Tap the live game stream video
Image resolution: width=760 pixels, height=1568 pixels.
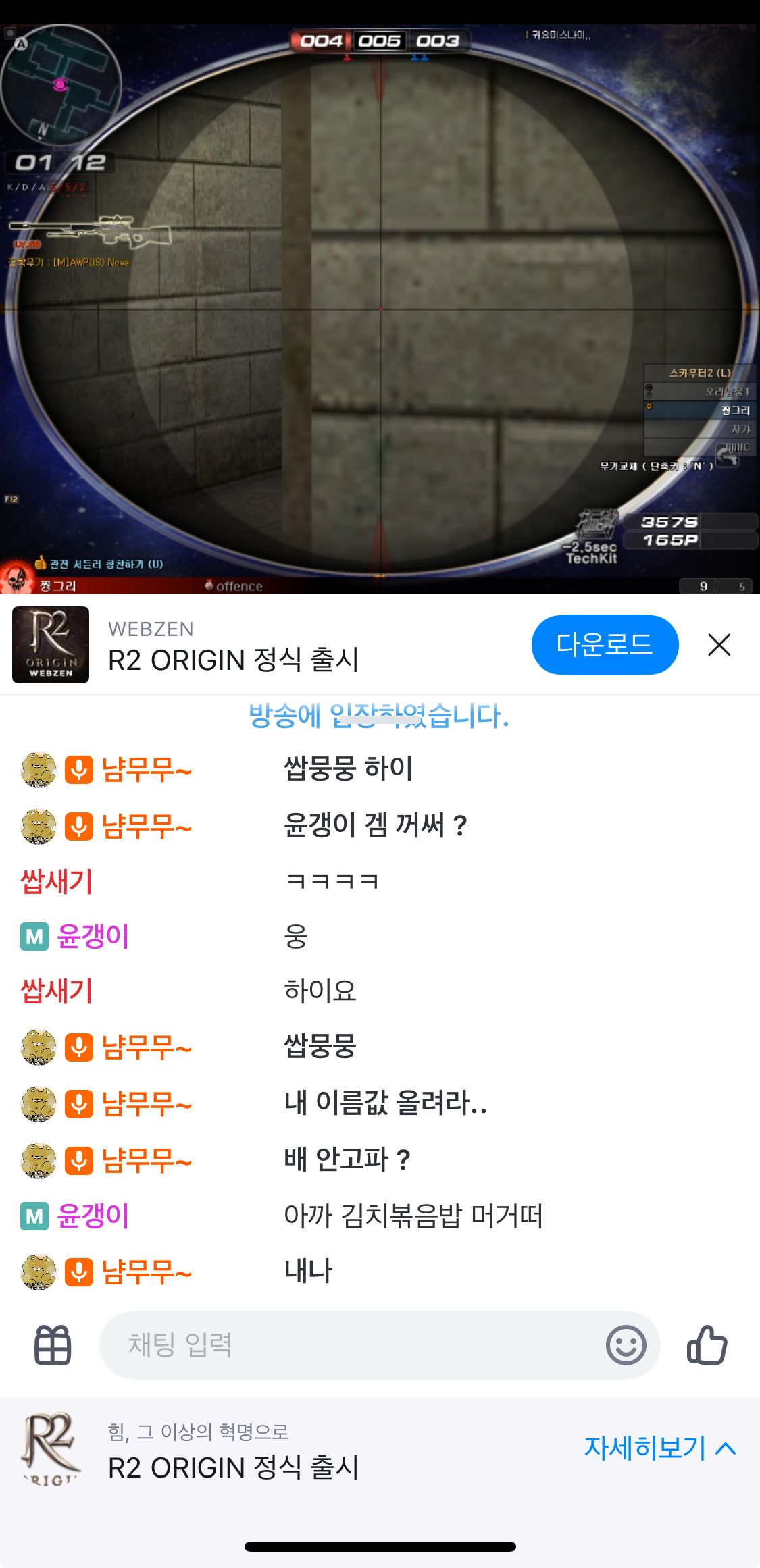click(x=380, y=309)
